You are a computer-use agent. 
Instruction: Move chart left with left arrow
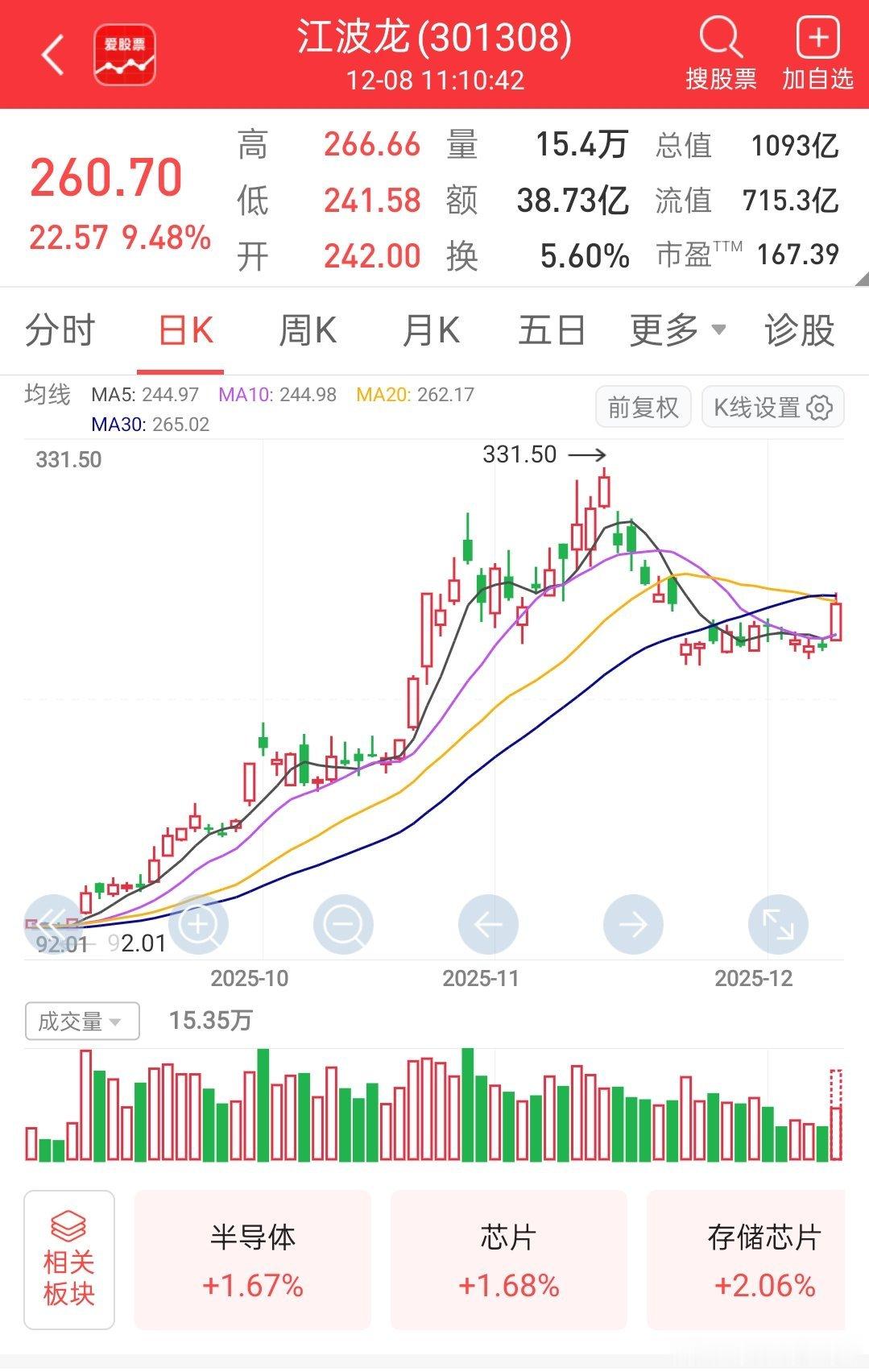point(488,924)
